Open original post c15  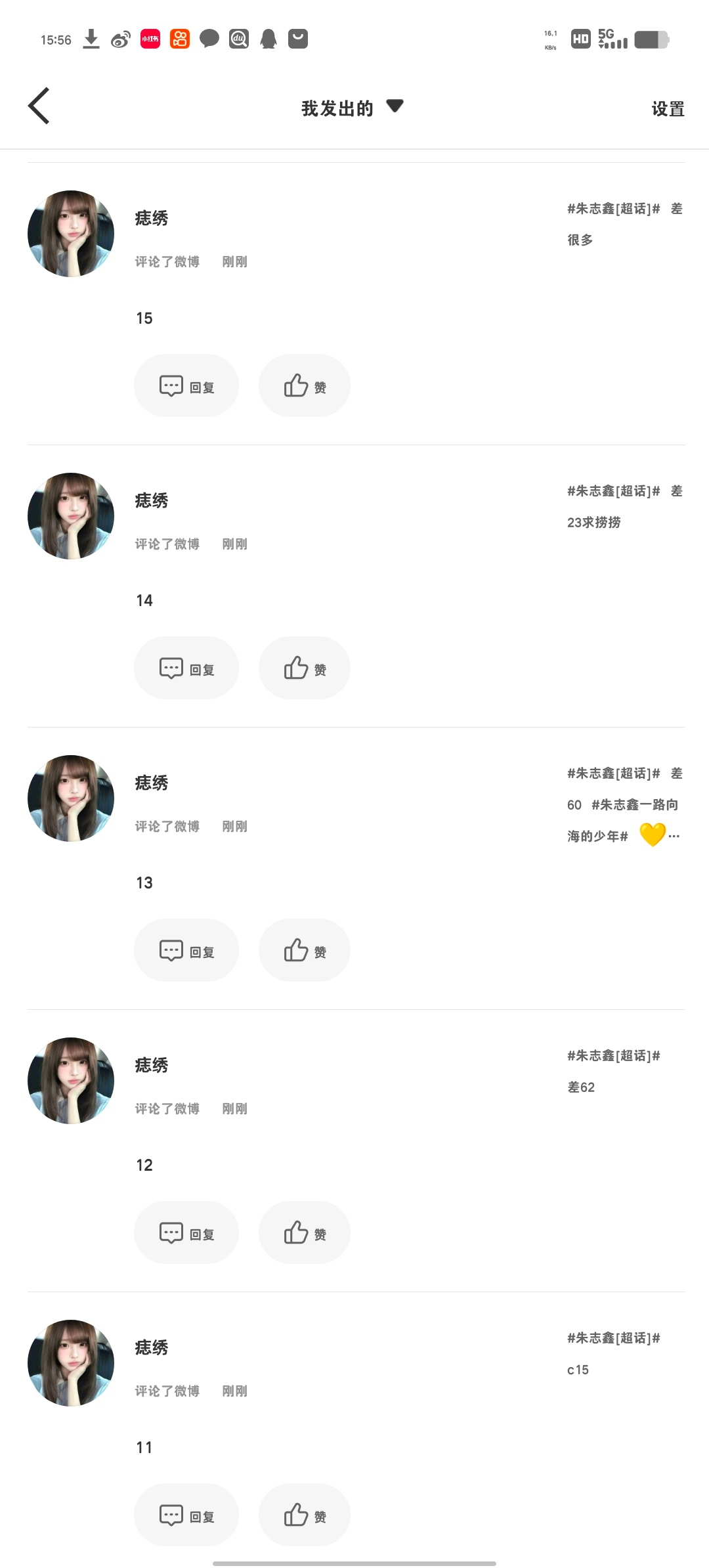click(x=614, y=1354)
